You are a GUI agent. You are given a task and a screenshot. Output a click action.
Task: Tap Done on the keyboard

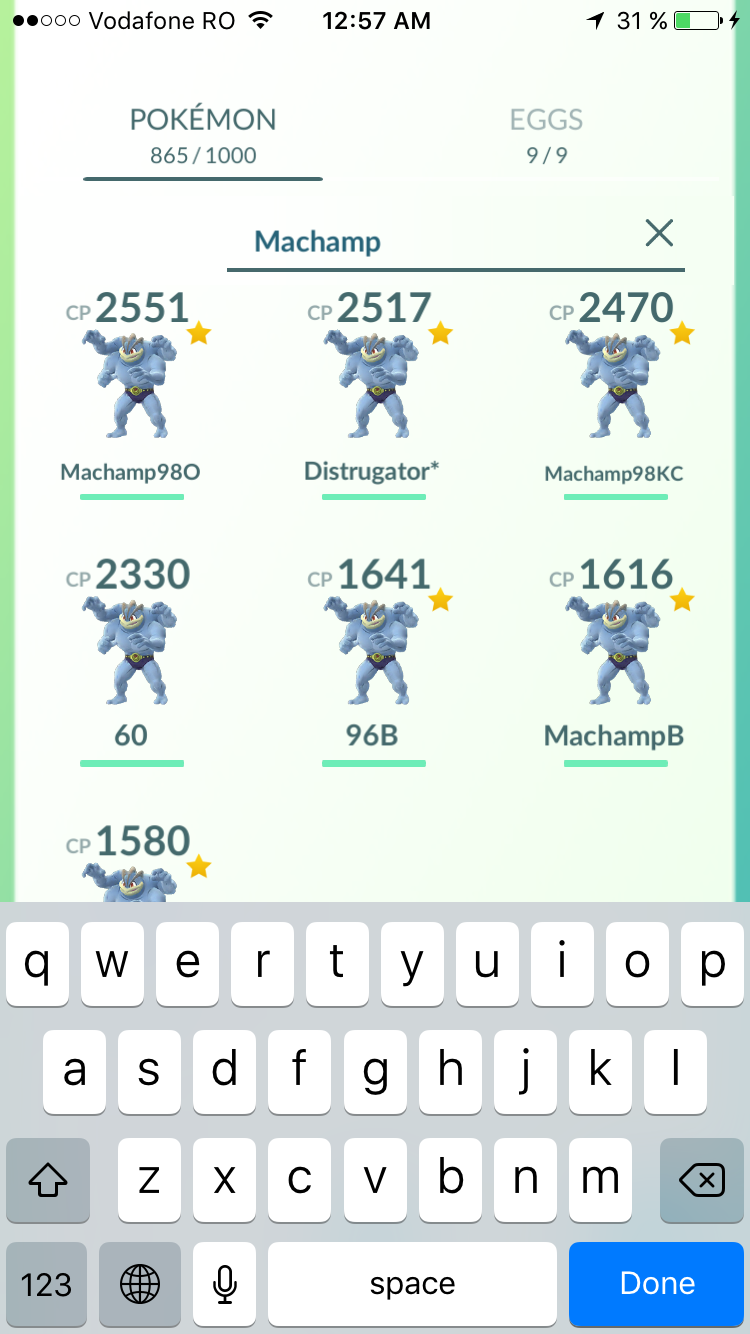click(657, 1283)
